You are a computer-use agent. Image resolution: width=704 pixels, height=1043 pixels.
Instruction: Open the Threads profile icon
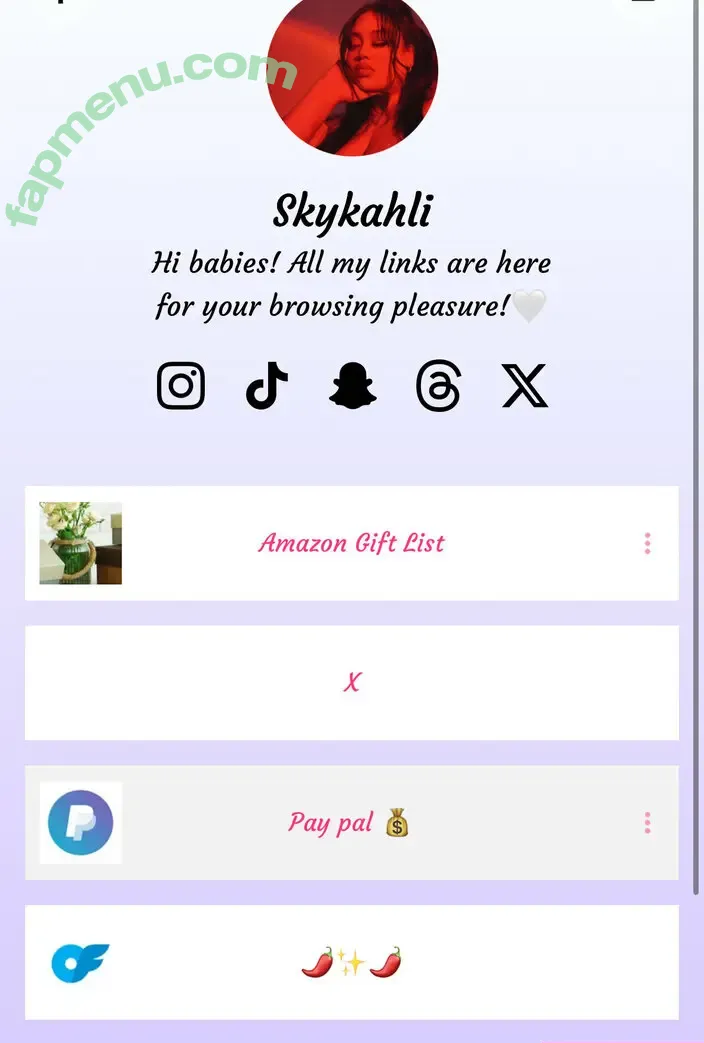point(438,386)
